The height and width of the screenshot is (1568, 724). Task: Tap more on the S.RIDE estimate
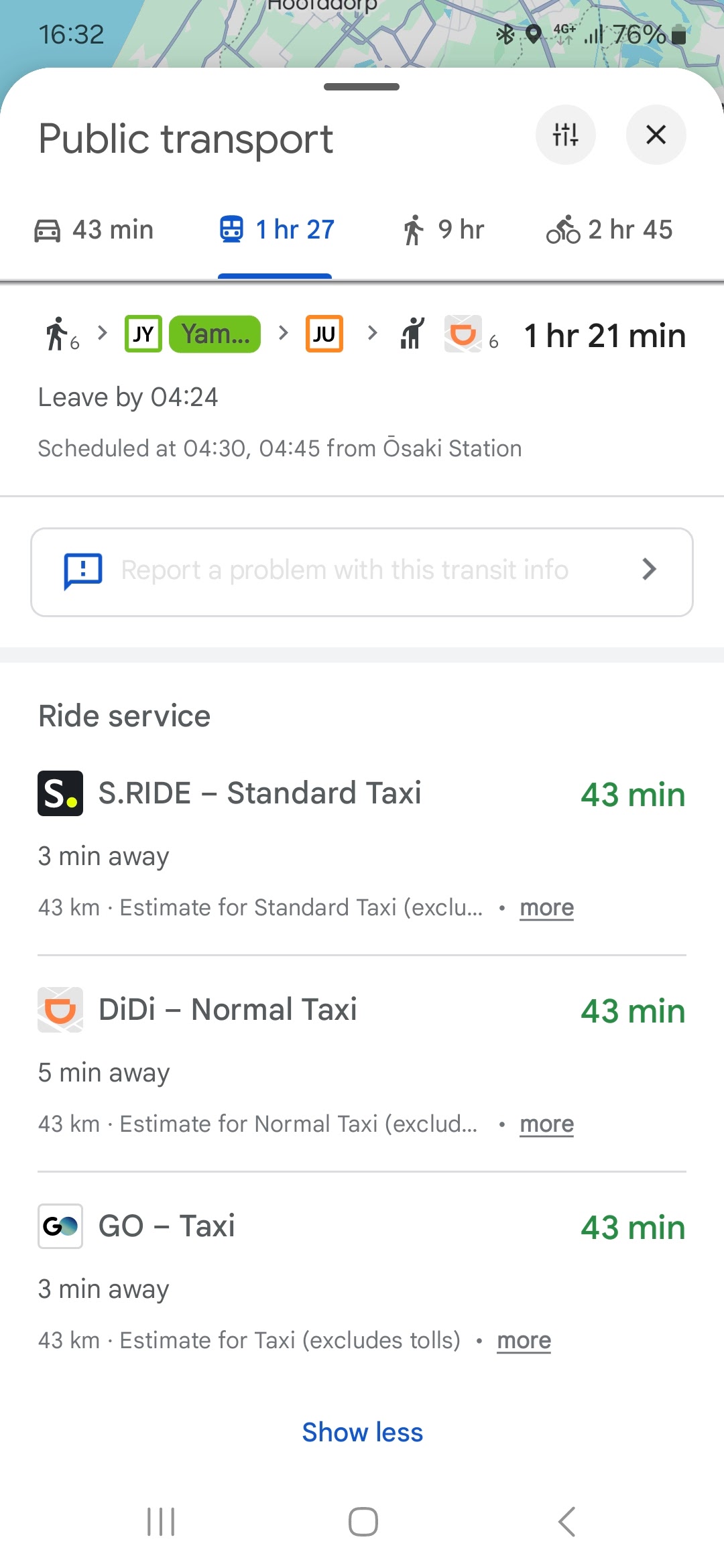(546, 907)
